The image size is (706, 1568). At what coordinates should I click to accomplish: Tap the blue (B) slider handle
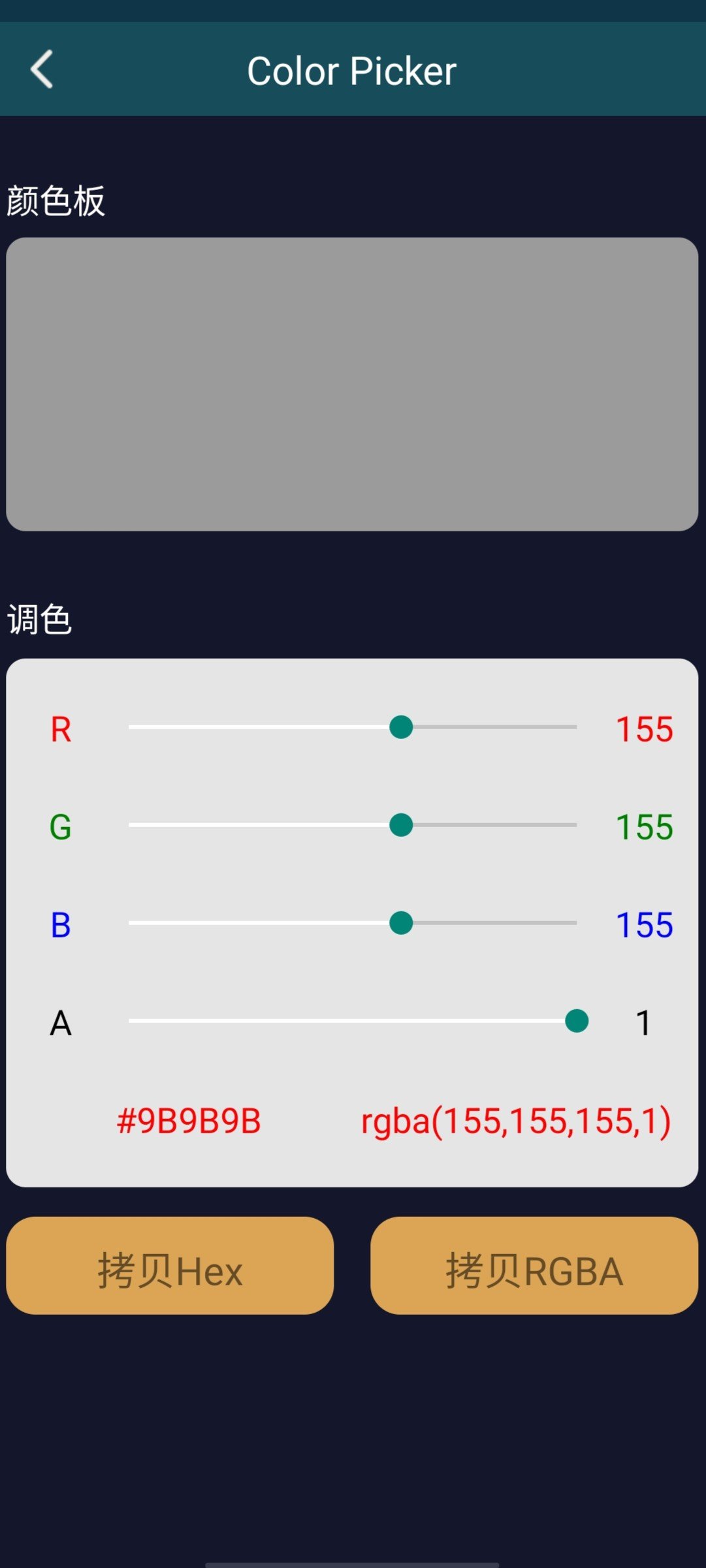[401, 922]
